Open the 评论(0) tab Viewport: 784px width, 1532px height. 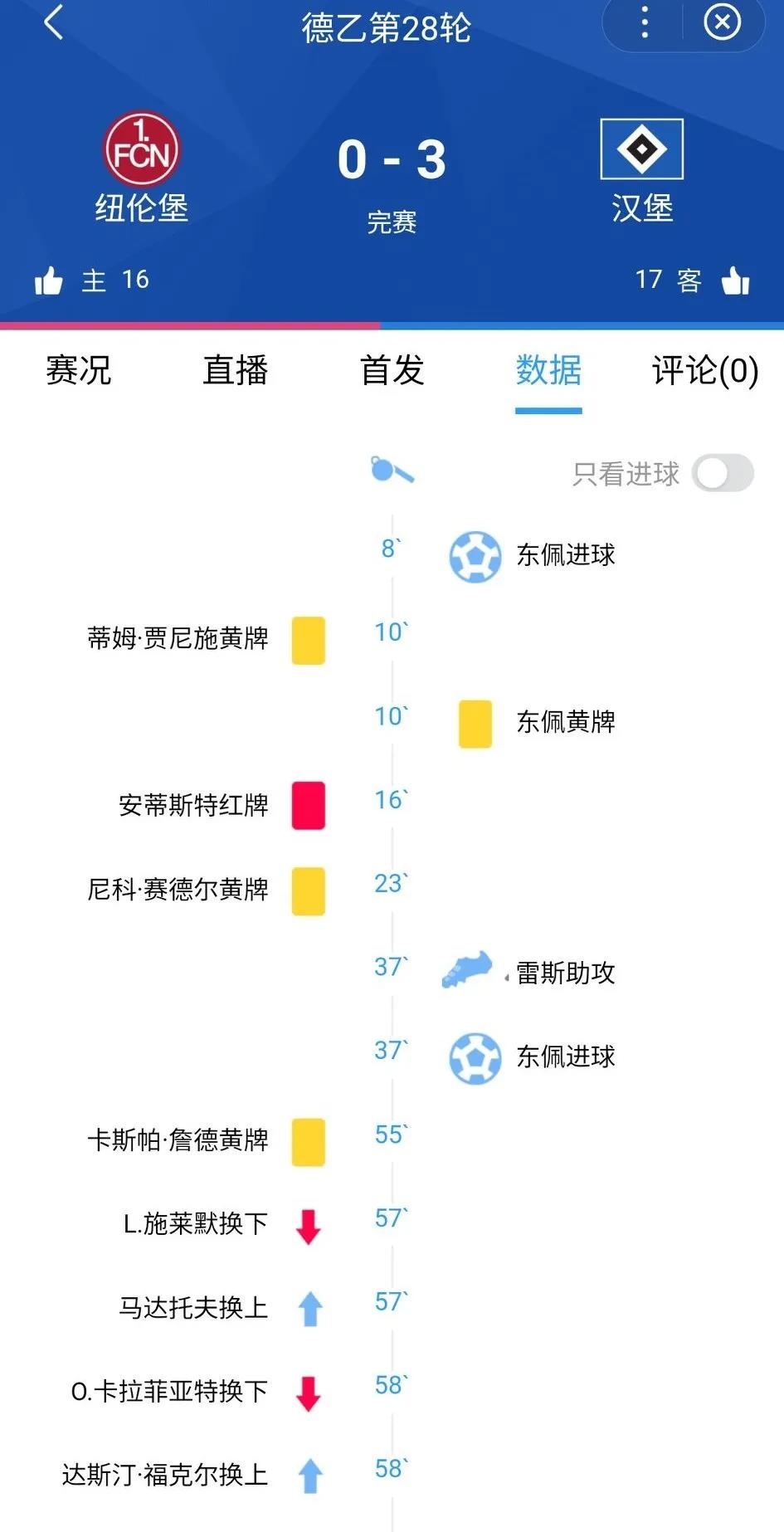click(704, 372)
